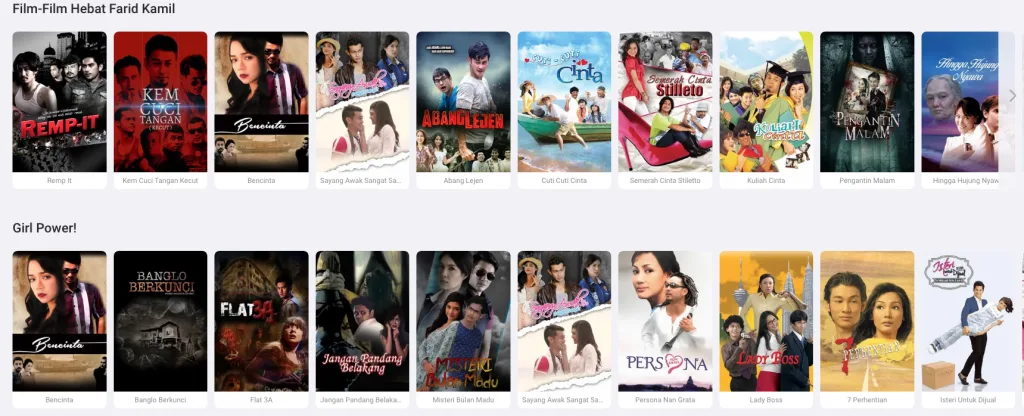Open Jangan Pandang Belakang movie
The height and width of the screenshot is (416, 1024).
tap(362, 320)
